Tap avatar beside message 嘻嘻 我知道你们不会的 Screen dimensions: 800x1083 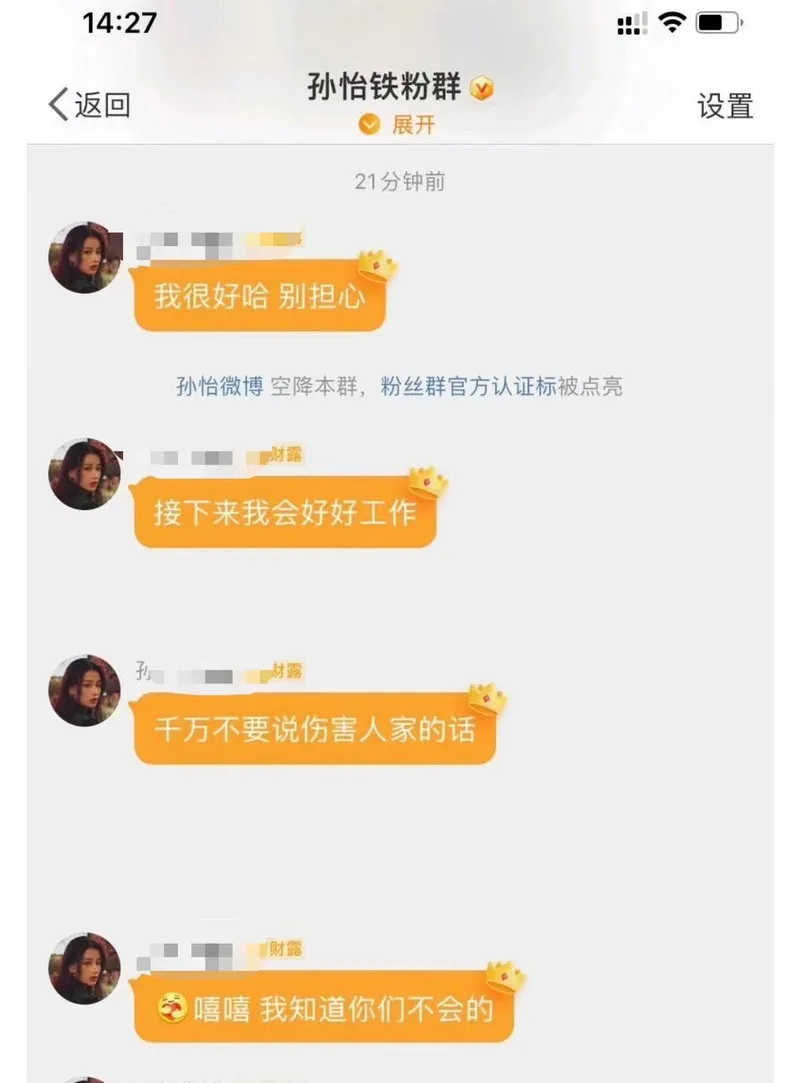coord(85,968)
